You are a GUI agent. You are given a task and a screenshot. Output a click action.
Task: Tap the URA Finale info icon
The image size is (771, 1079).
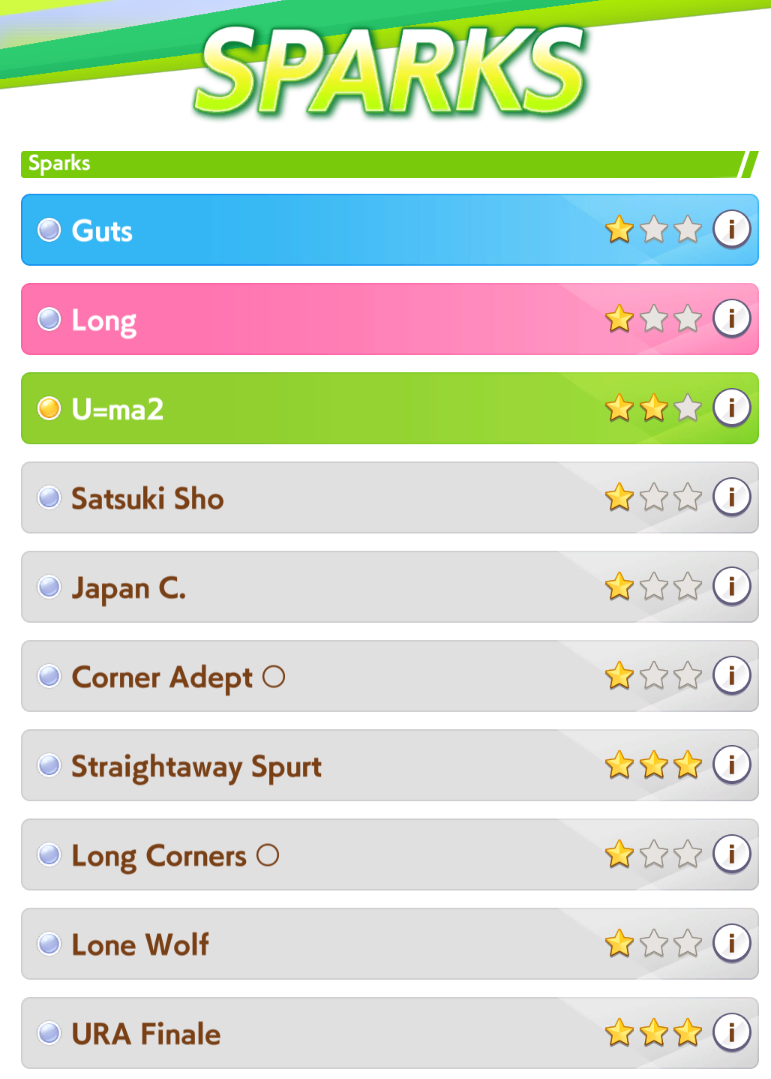pos(731,1032)
